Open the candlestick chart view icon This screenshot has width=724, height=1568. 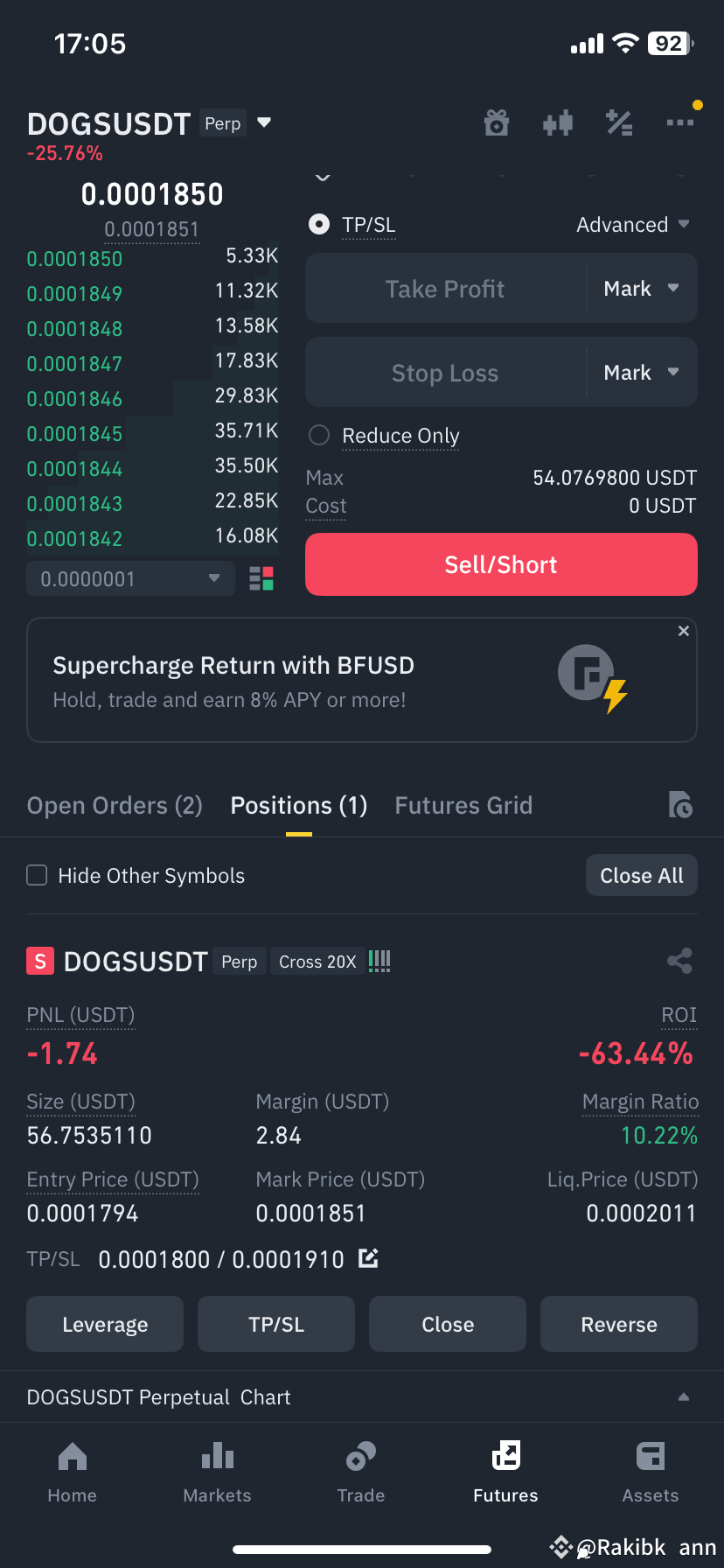coord(557,123)
